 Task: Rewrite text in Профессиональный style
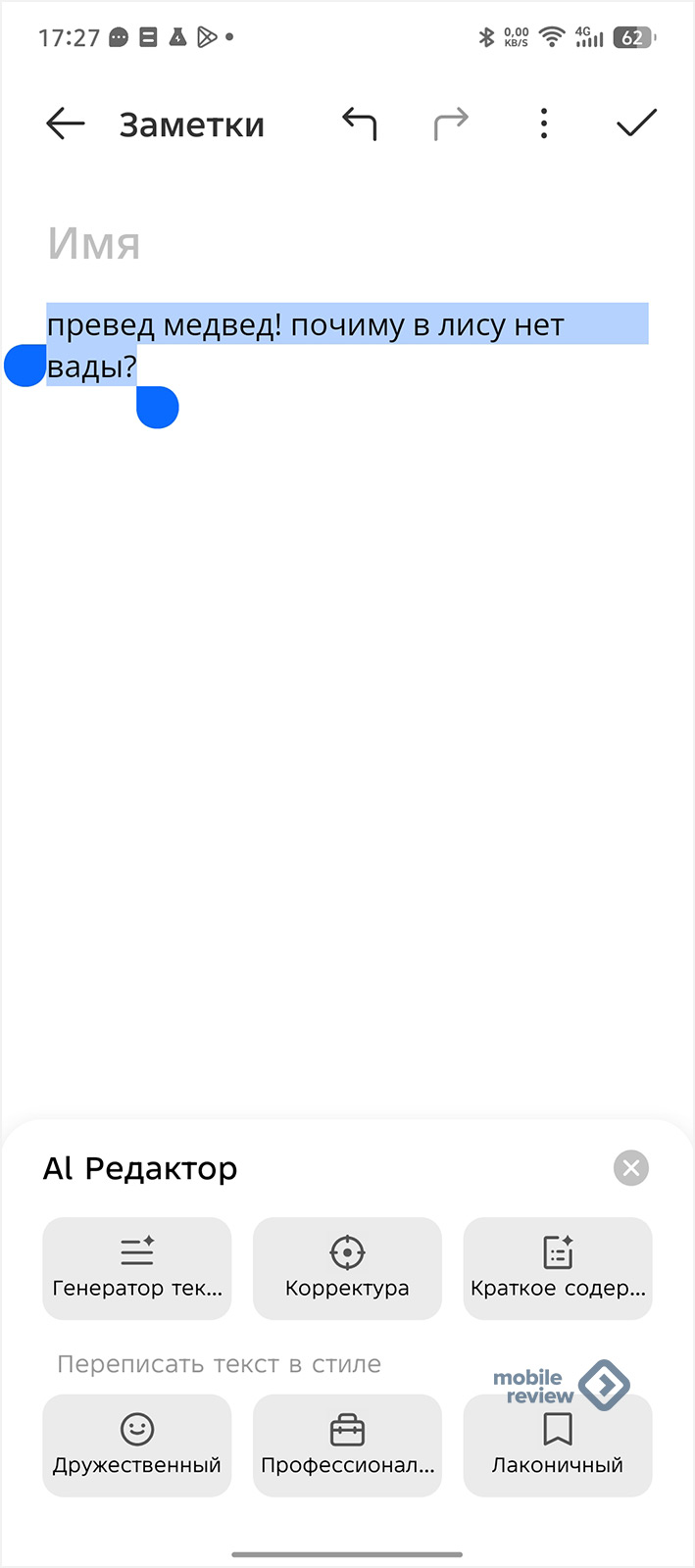pyautogui.click(x=347, y=1445)
